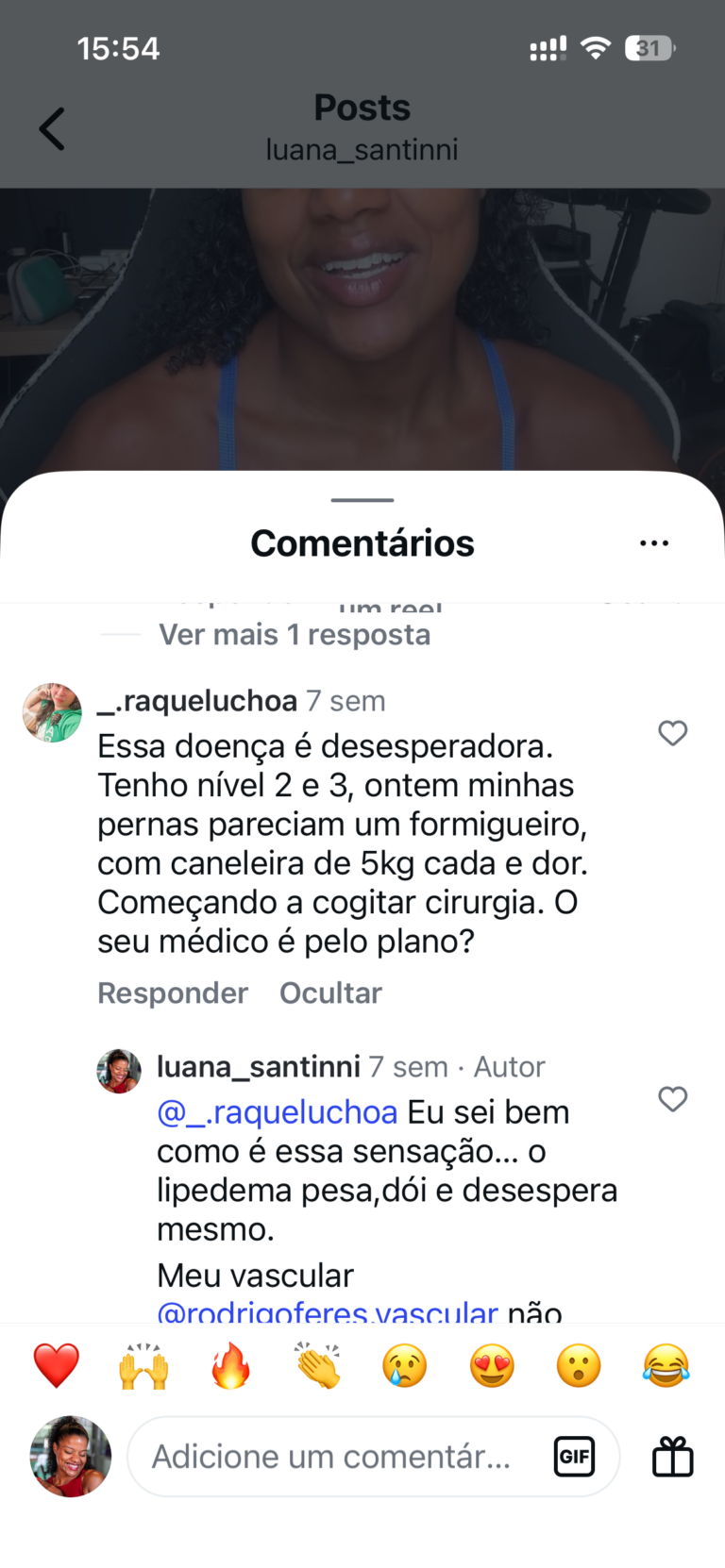Tap the 'Adicione um comentár...' input field
The width and height of the screenshot is (725, 1568).
point(330,1456)
